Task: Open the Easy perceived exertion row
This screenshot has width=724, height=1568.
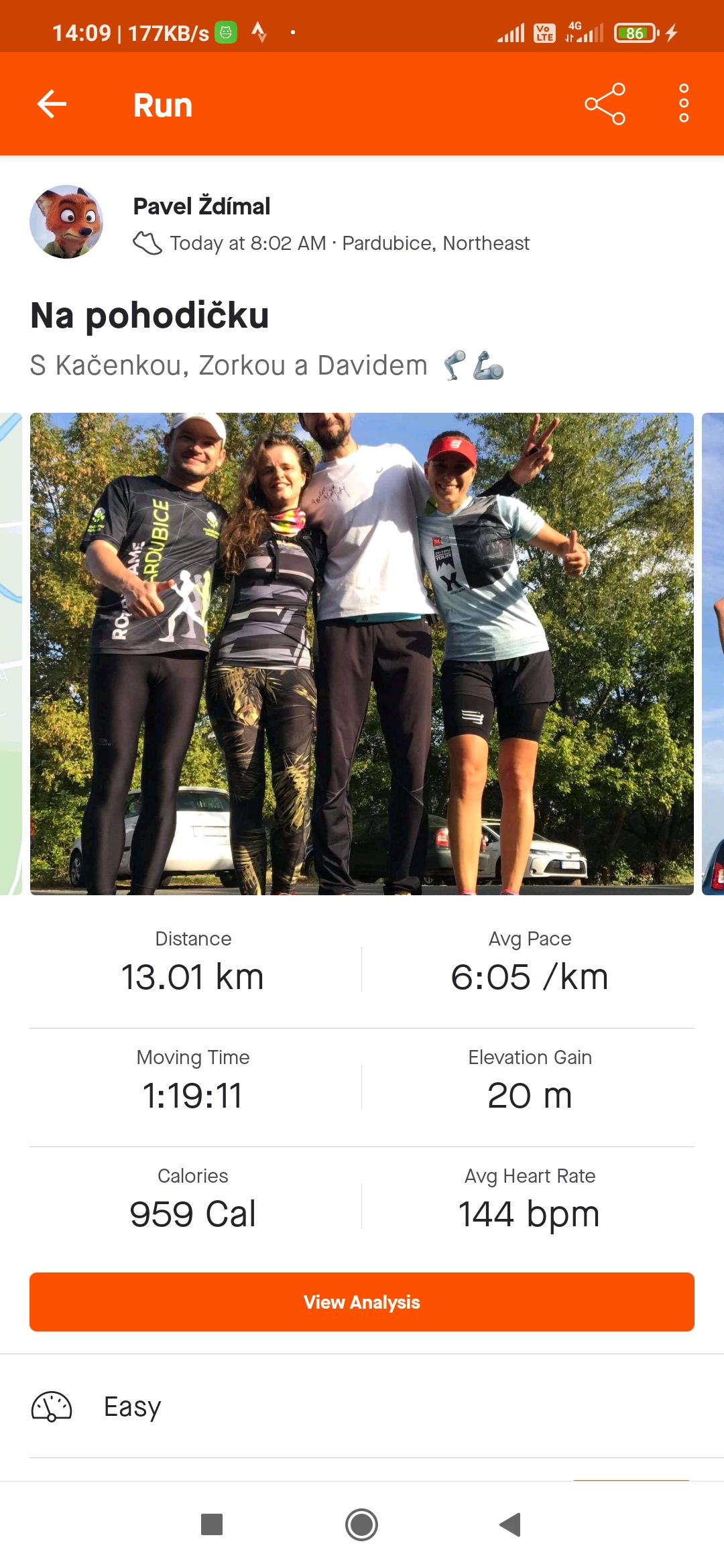Action: [362, 1406]
